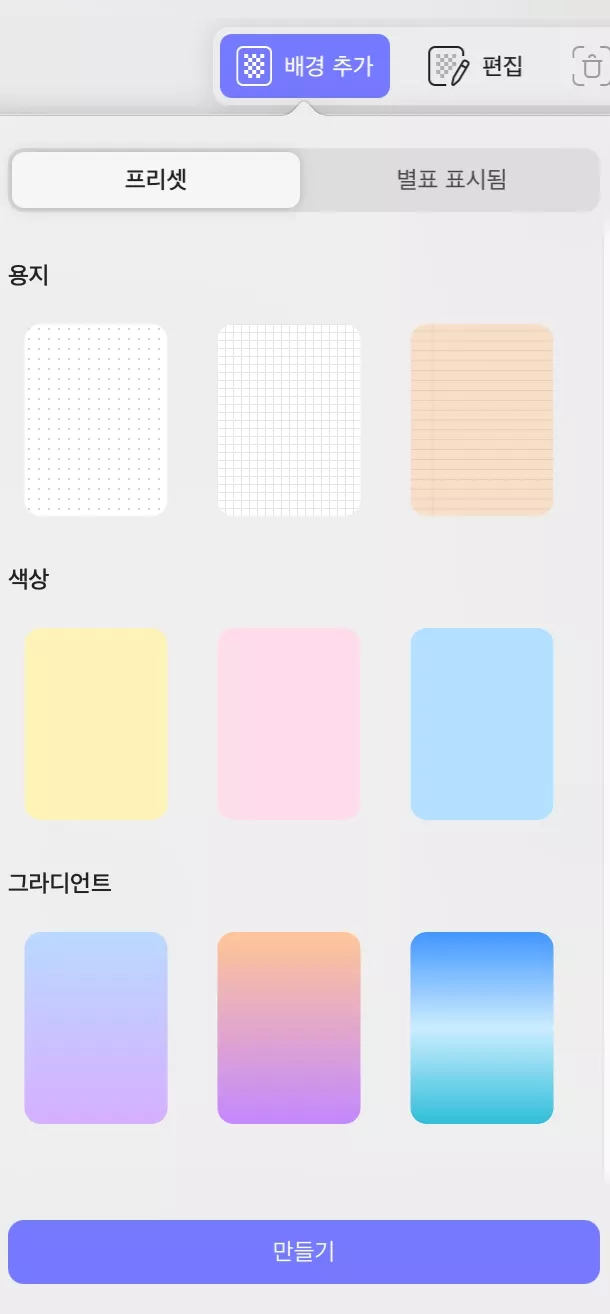The image size is (610, 1314).
Task: Select the orange-to-purple gradient
Action: [289, 1028]
